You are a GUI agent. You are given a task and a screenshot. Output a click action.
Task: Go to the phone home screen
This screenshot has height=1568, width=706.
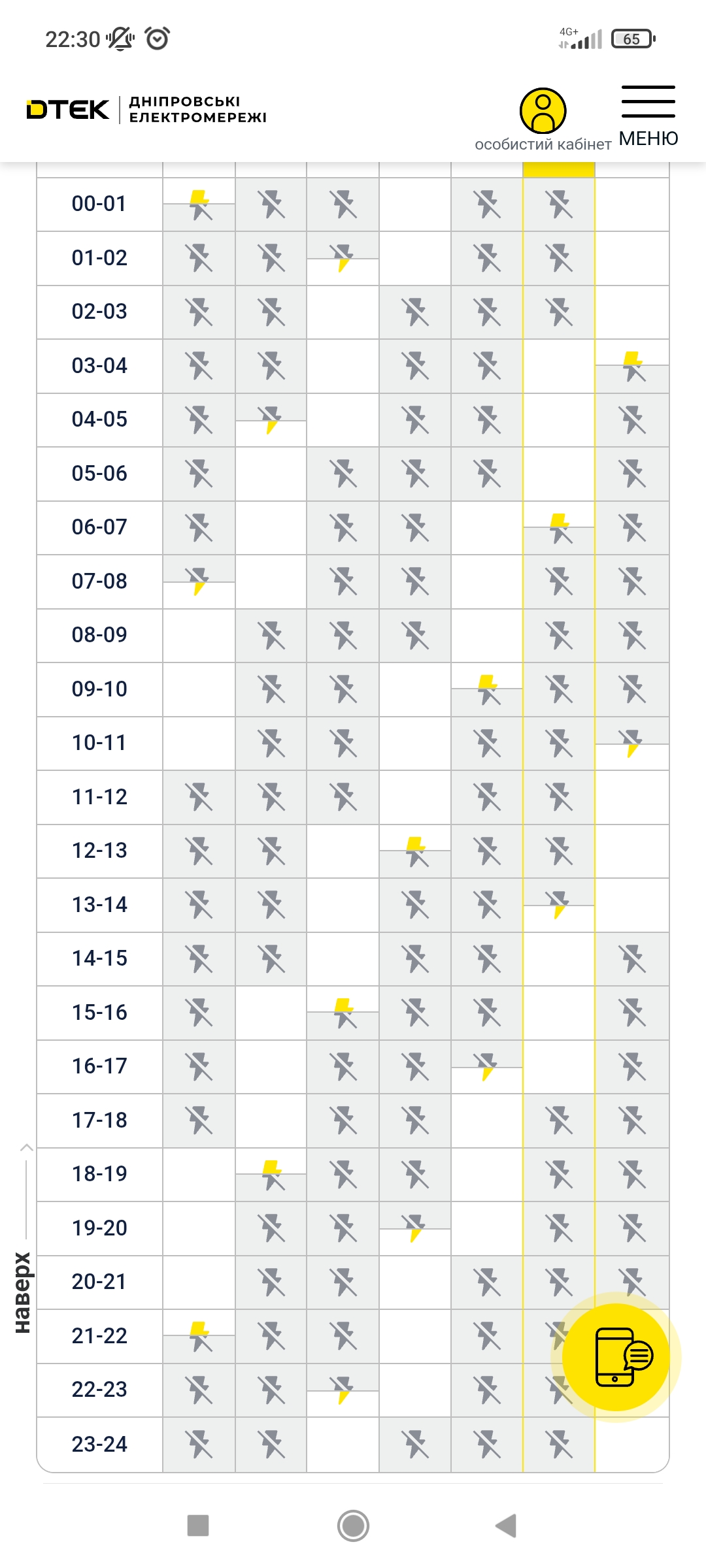click(x=353, y=1526)
